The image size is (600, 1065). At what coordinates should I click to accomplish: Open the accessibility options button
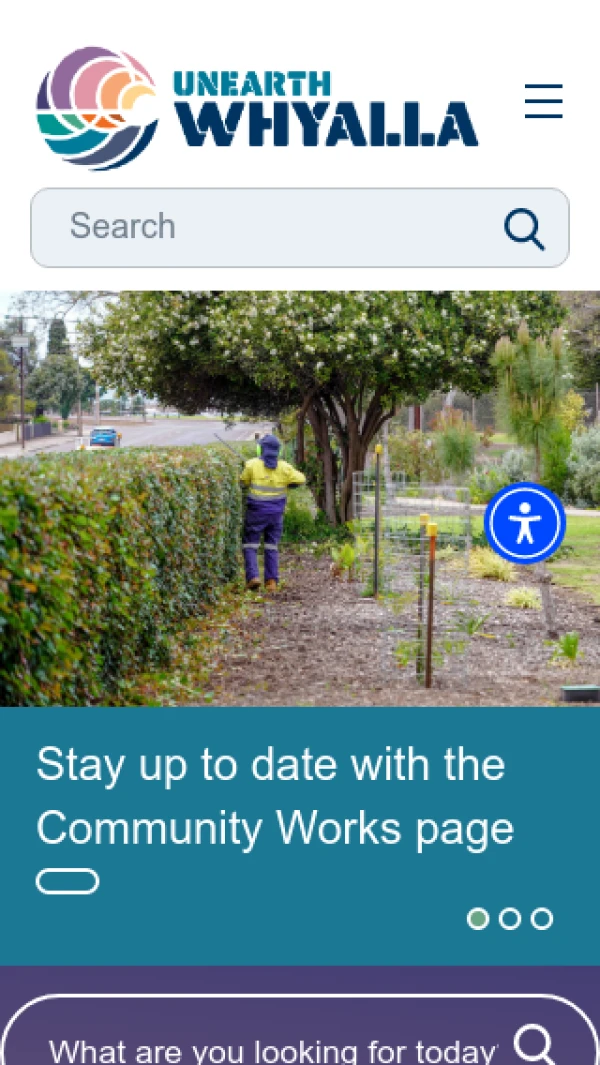click(x=525, y=523)
